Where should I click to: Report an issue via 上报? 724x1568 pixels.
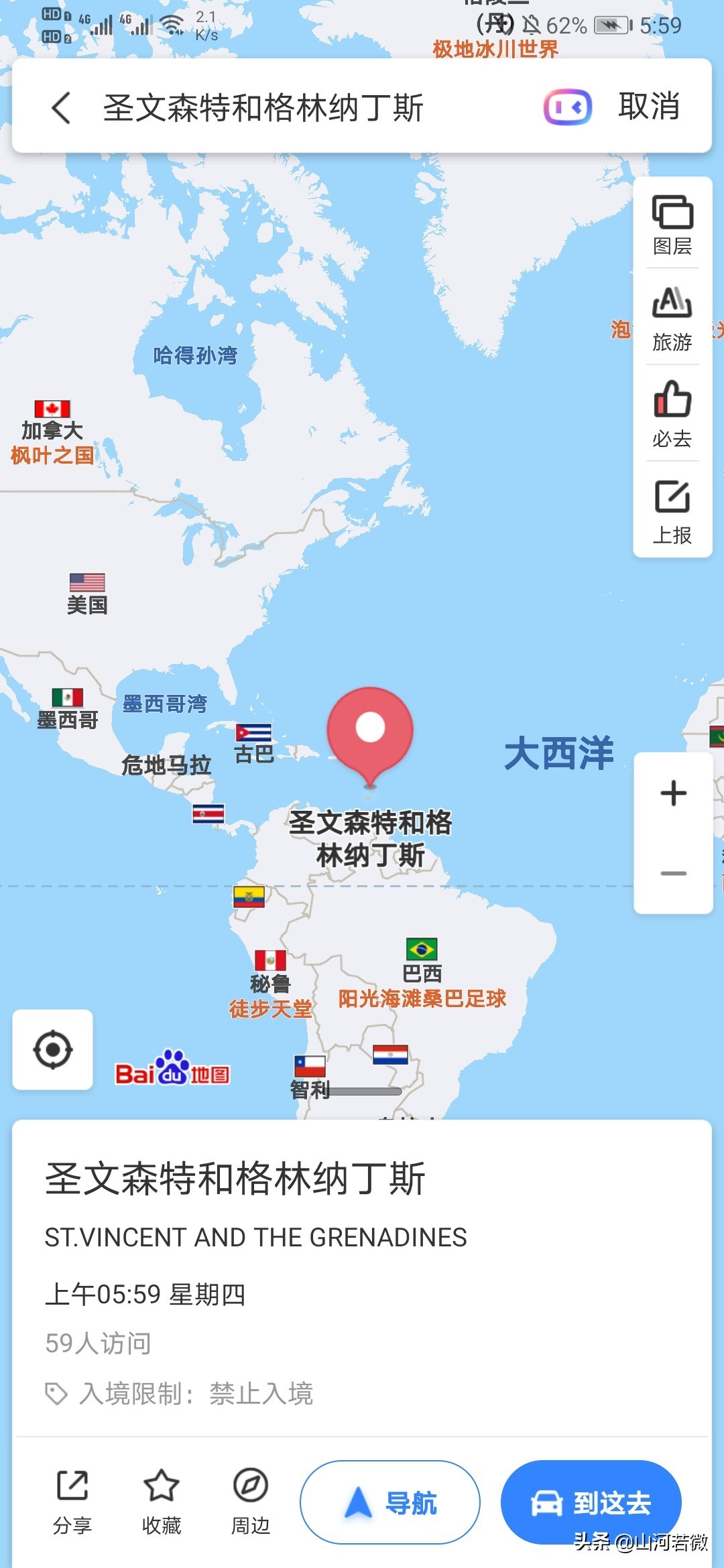point(672,511)
